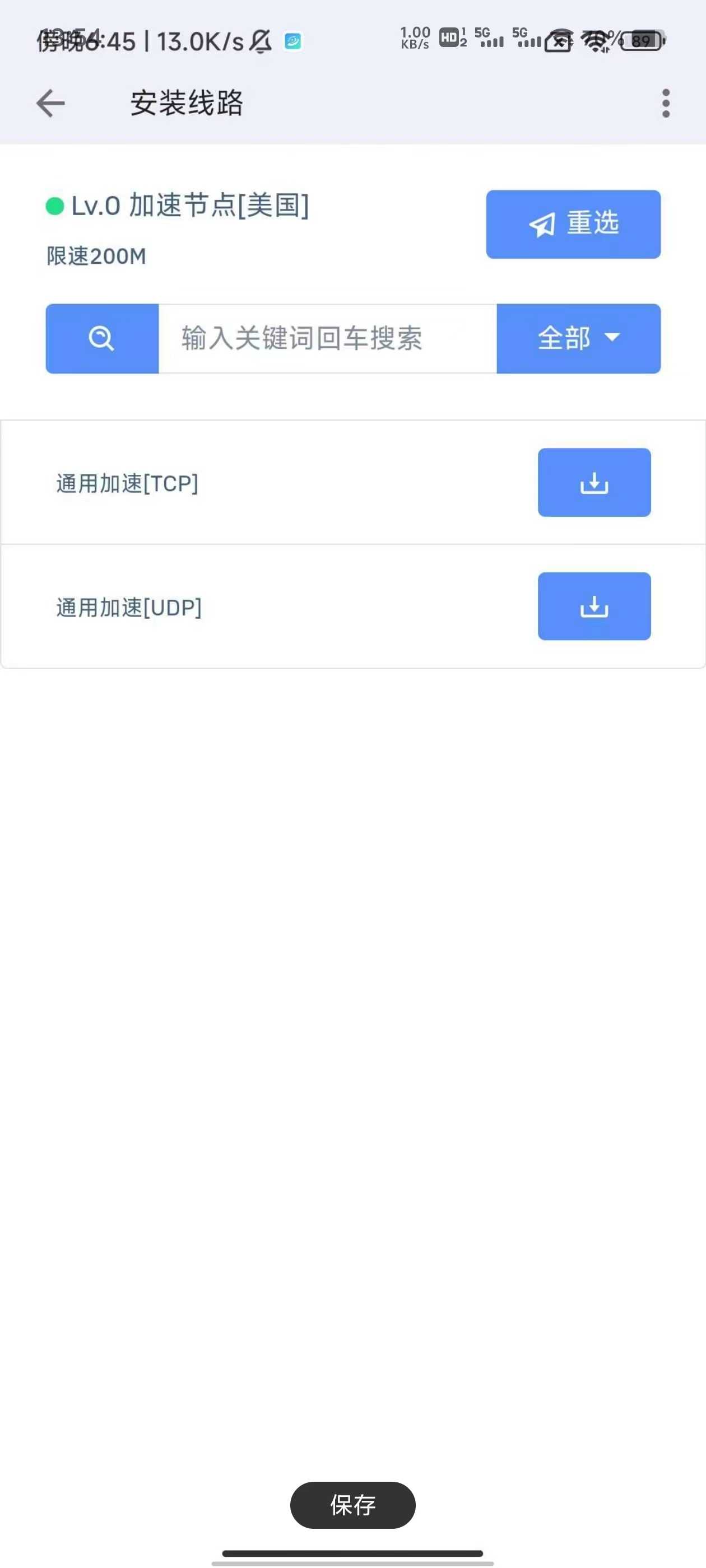This screenshot has width=706, height=1568.
Task: Expand the 全部 filter dropdown
Action: pyautogui.click(x=578, y=338)
